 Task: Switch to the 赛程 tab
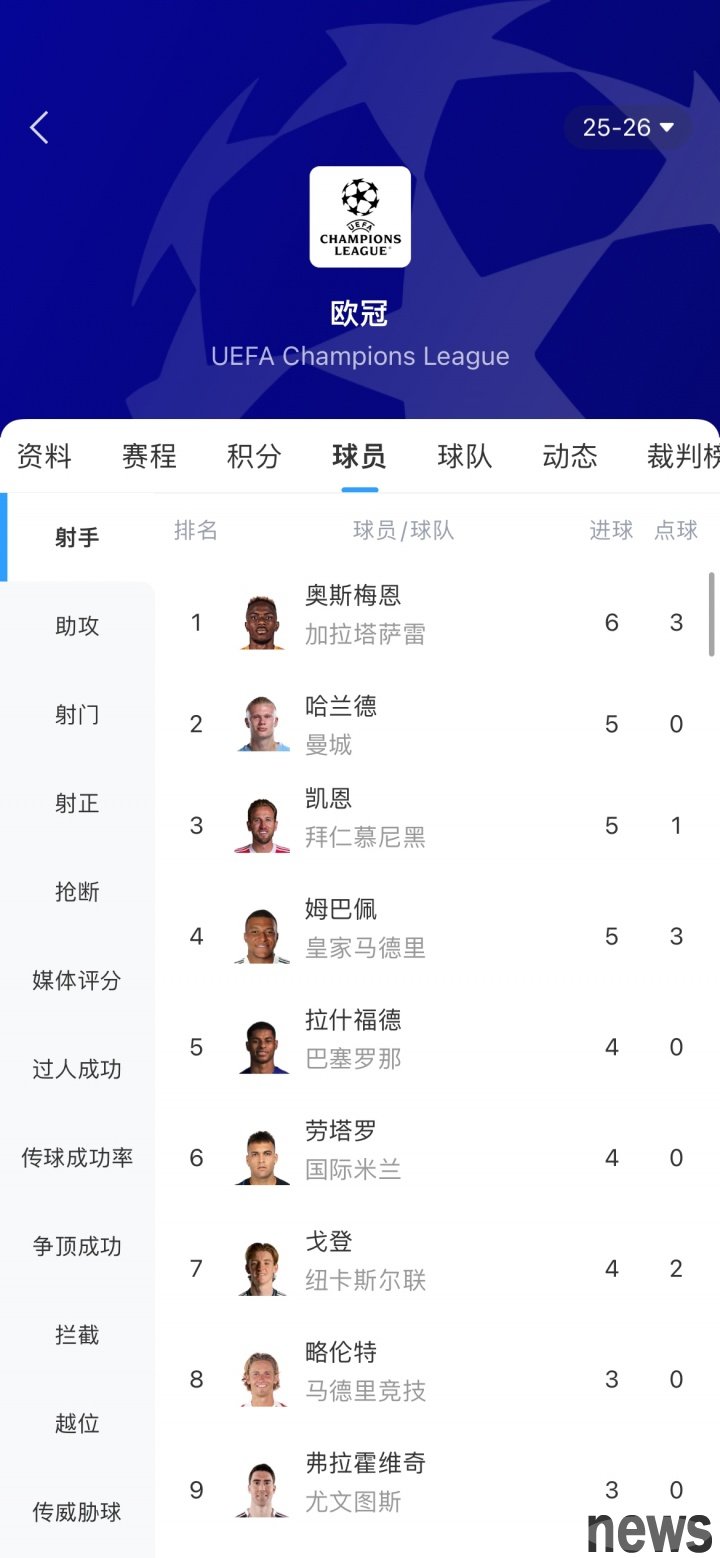pyautogui.click(x=149, y=456)
